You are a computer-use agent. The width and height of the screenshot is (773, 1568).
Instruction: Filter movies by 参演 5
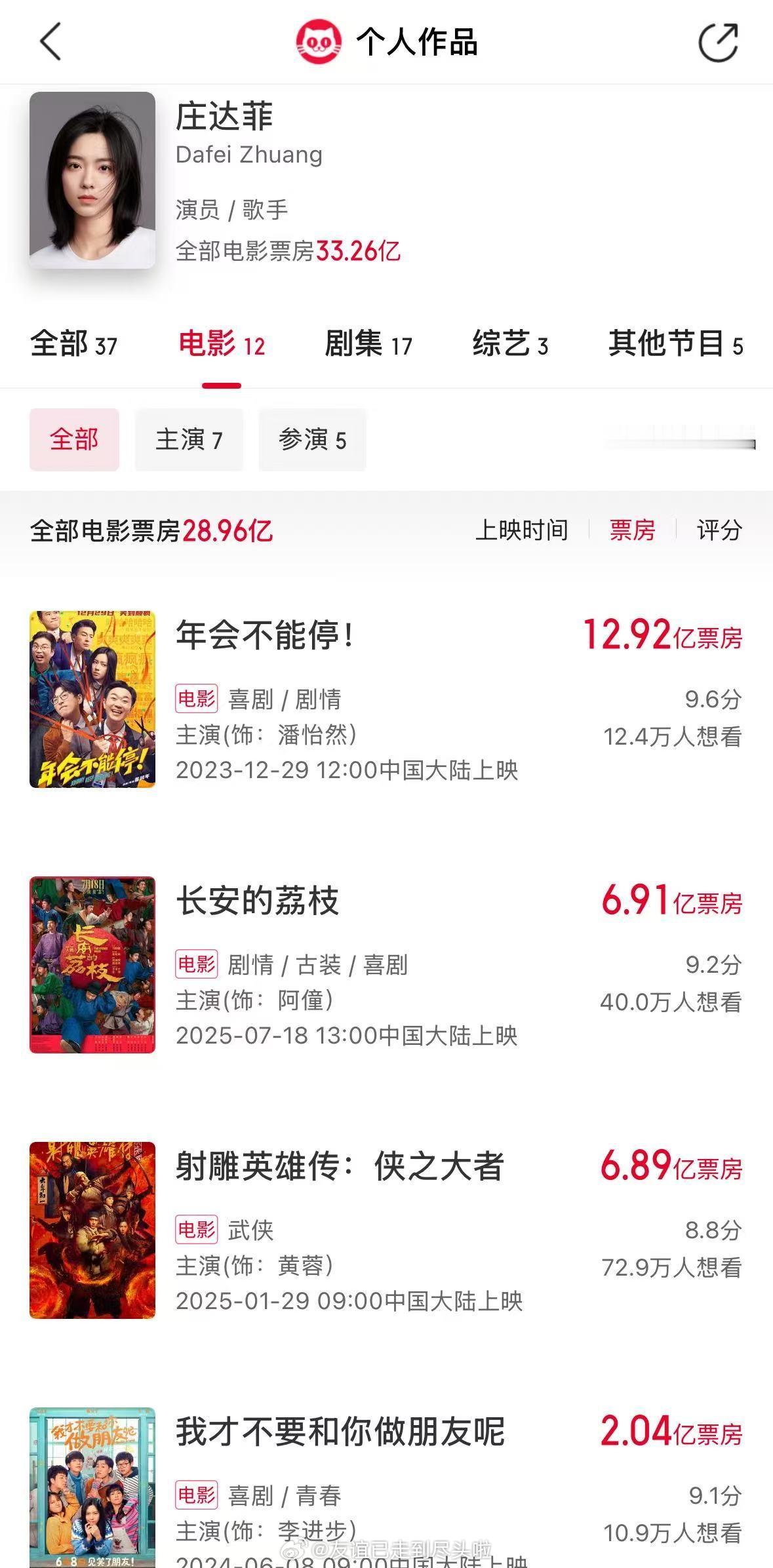tap(312, 440)
